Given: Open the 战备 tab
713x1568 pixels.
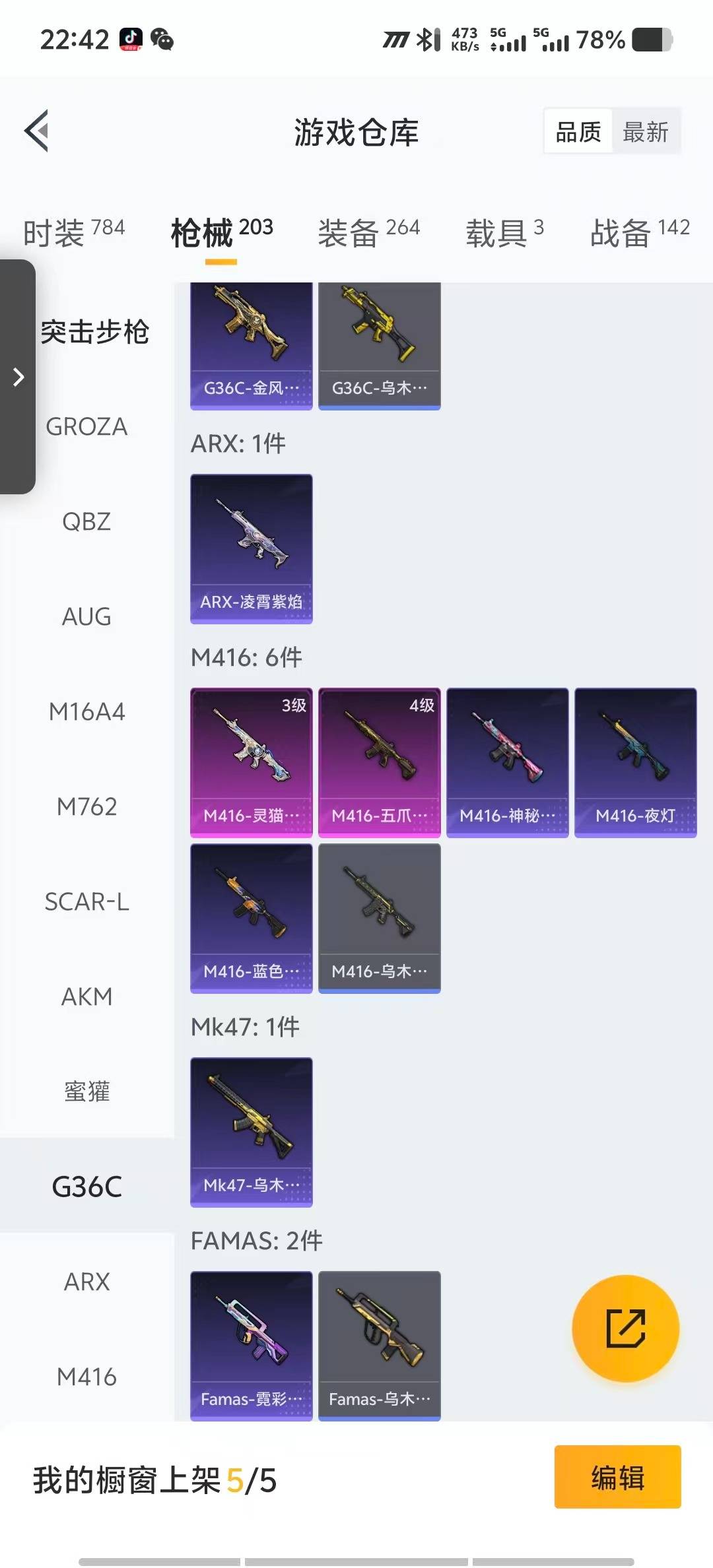Looking at the screenshot, I should click(x=639, y=232).
